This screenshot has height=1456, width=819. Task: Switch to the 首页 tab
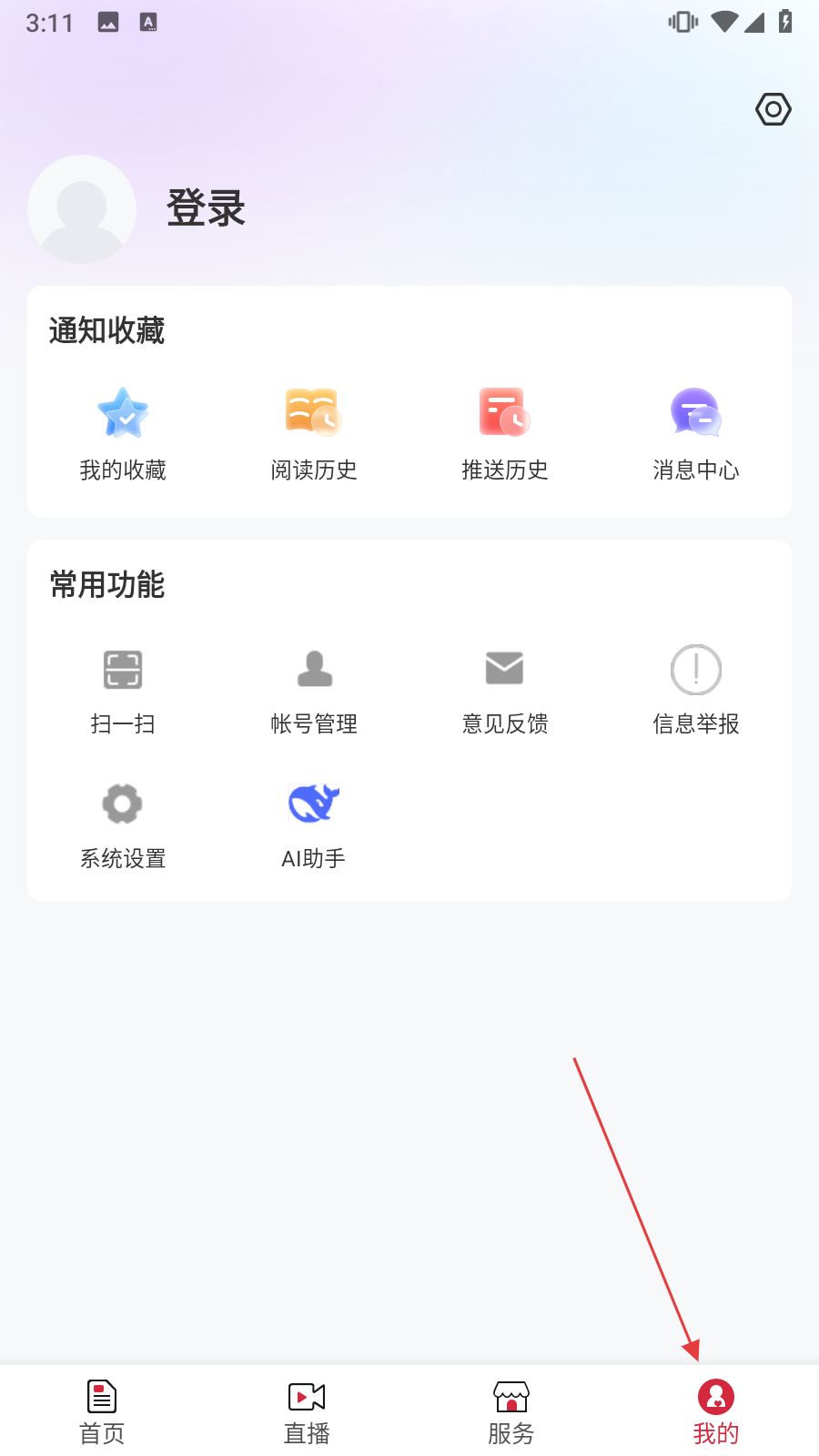(102, 1412)
